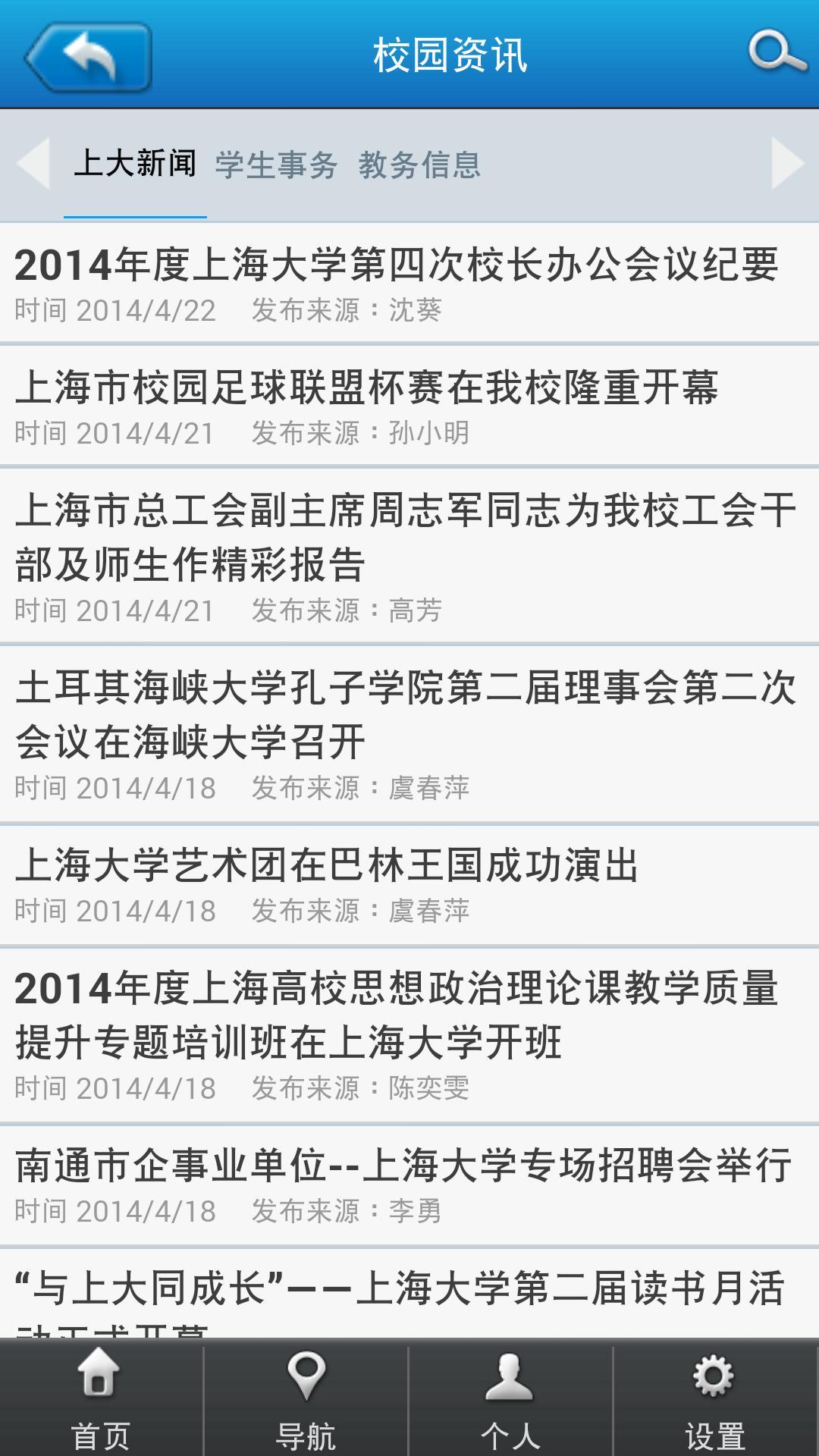Go to 首页 in bottom bar
This screenshot has width=819, height=1456.
[101, 1400]
